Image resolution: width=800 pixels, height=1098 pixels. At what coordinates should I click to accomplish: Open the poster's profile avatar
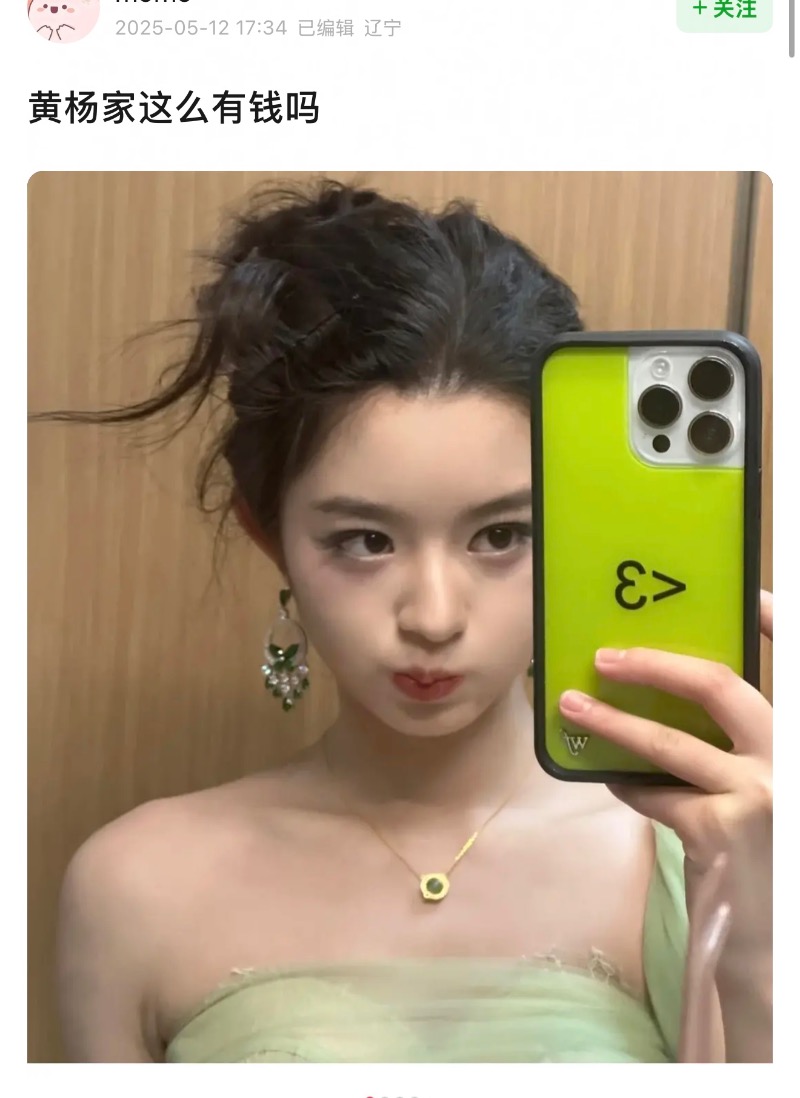[x=63, y=15]
